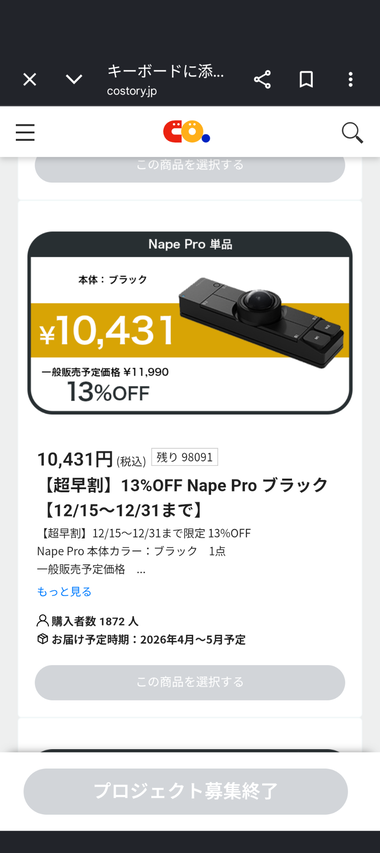Viewport: 380px width, 853px height.
Task: Go to the costory home logo
Action: coord(186,132)
